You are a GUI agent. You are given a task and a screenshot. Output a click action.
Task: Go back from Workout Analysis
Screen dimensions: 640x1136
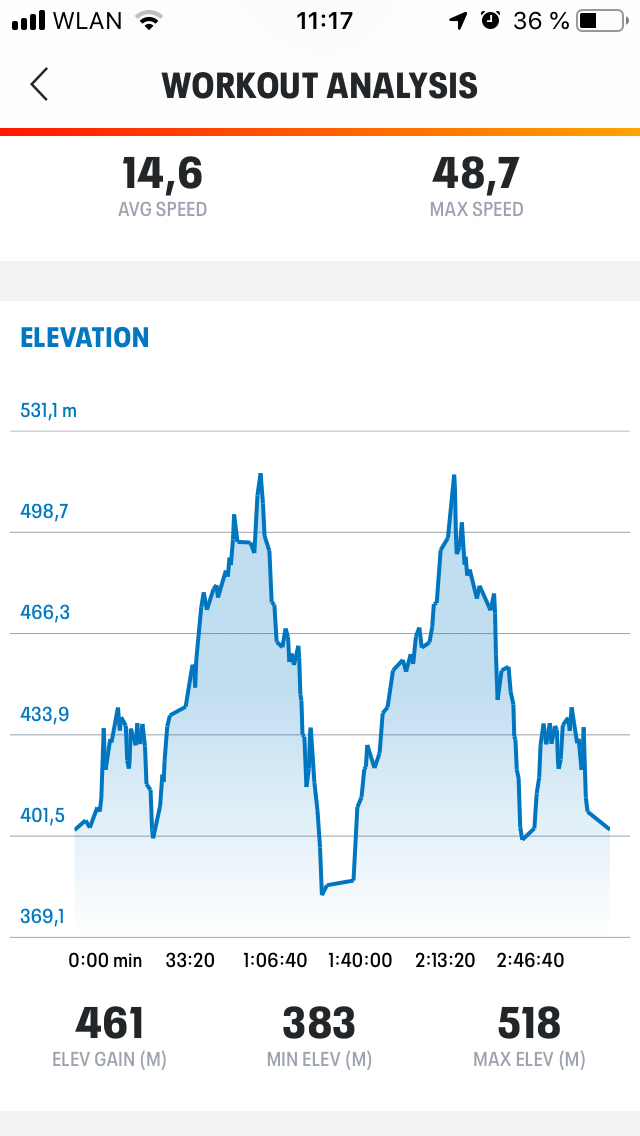(x=39, y=85)
